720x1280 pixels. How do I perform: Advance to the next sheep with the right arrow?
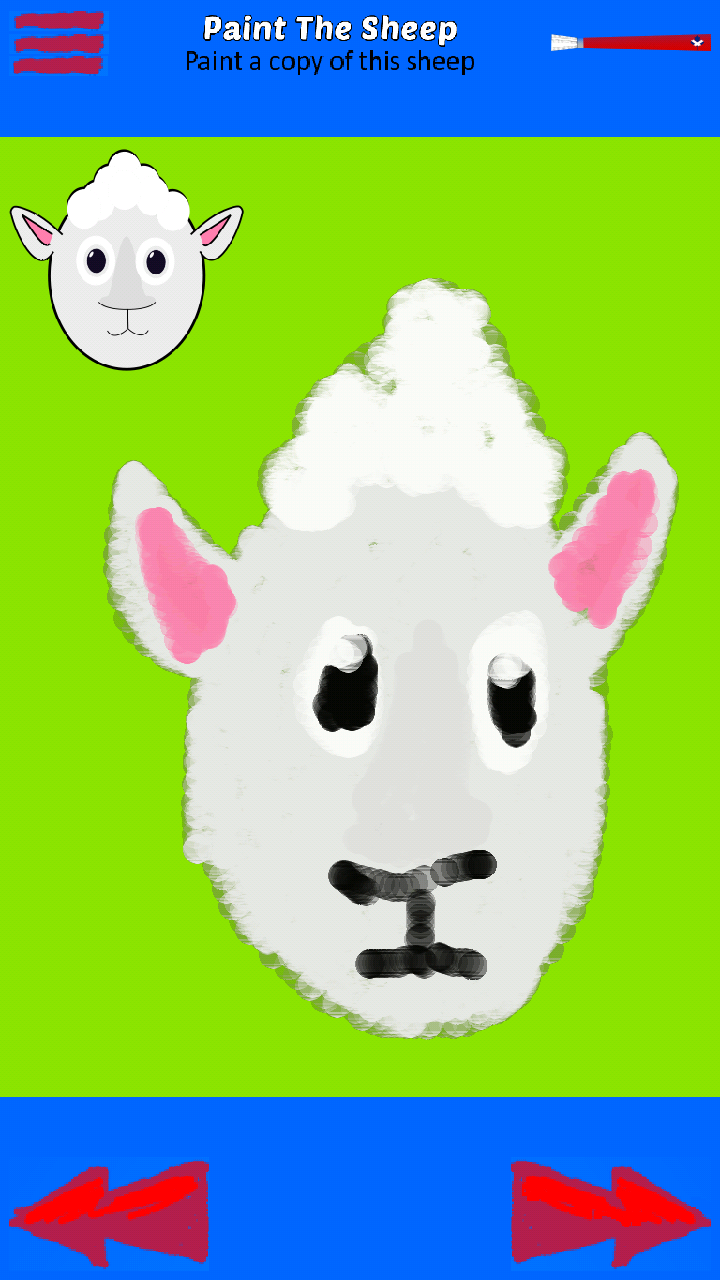[x=608, y=1212]
